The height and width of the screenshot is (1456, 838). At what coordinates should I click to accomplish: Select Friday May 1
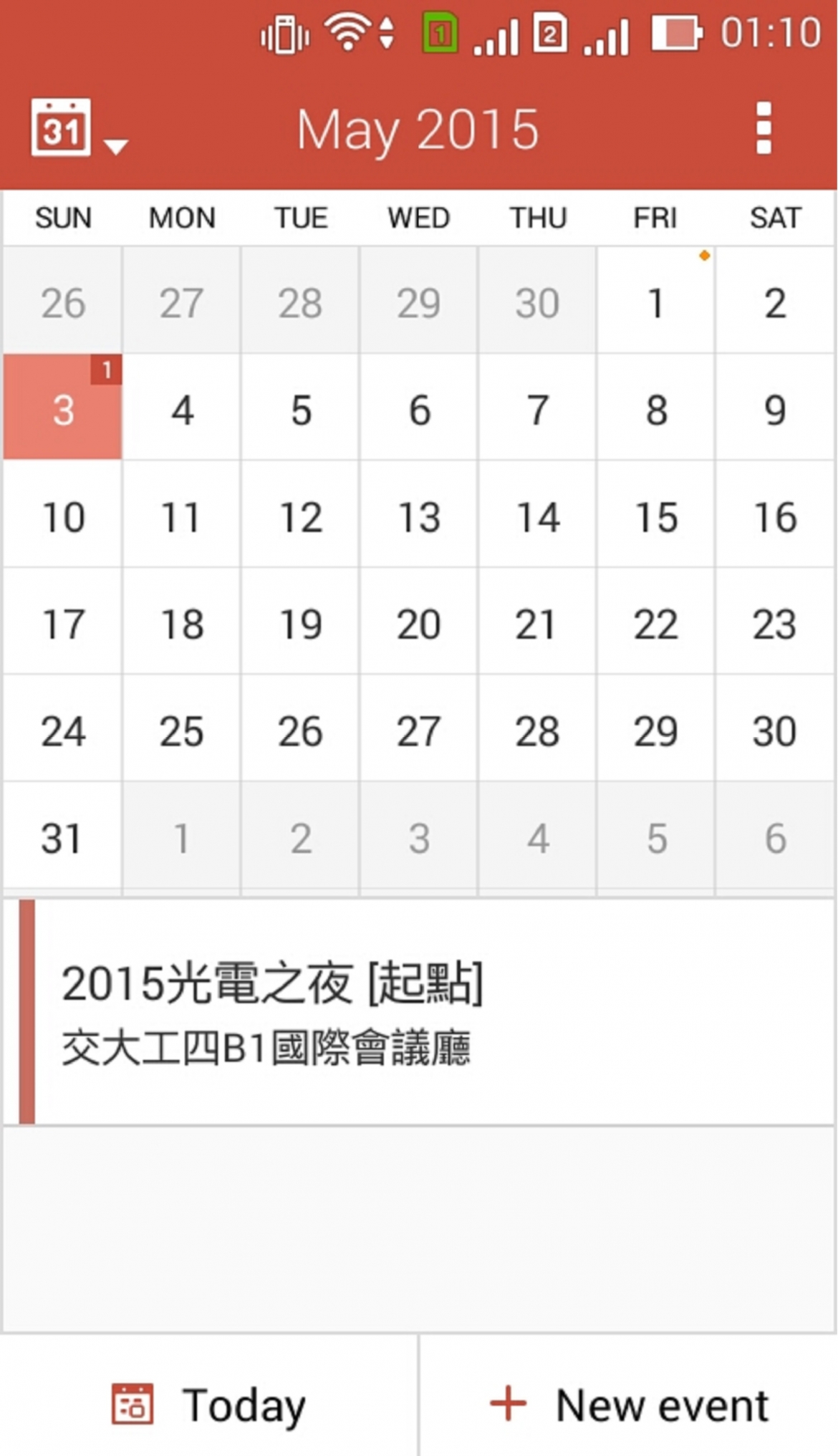click(655, 302)
